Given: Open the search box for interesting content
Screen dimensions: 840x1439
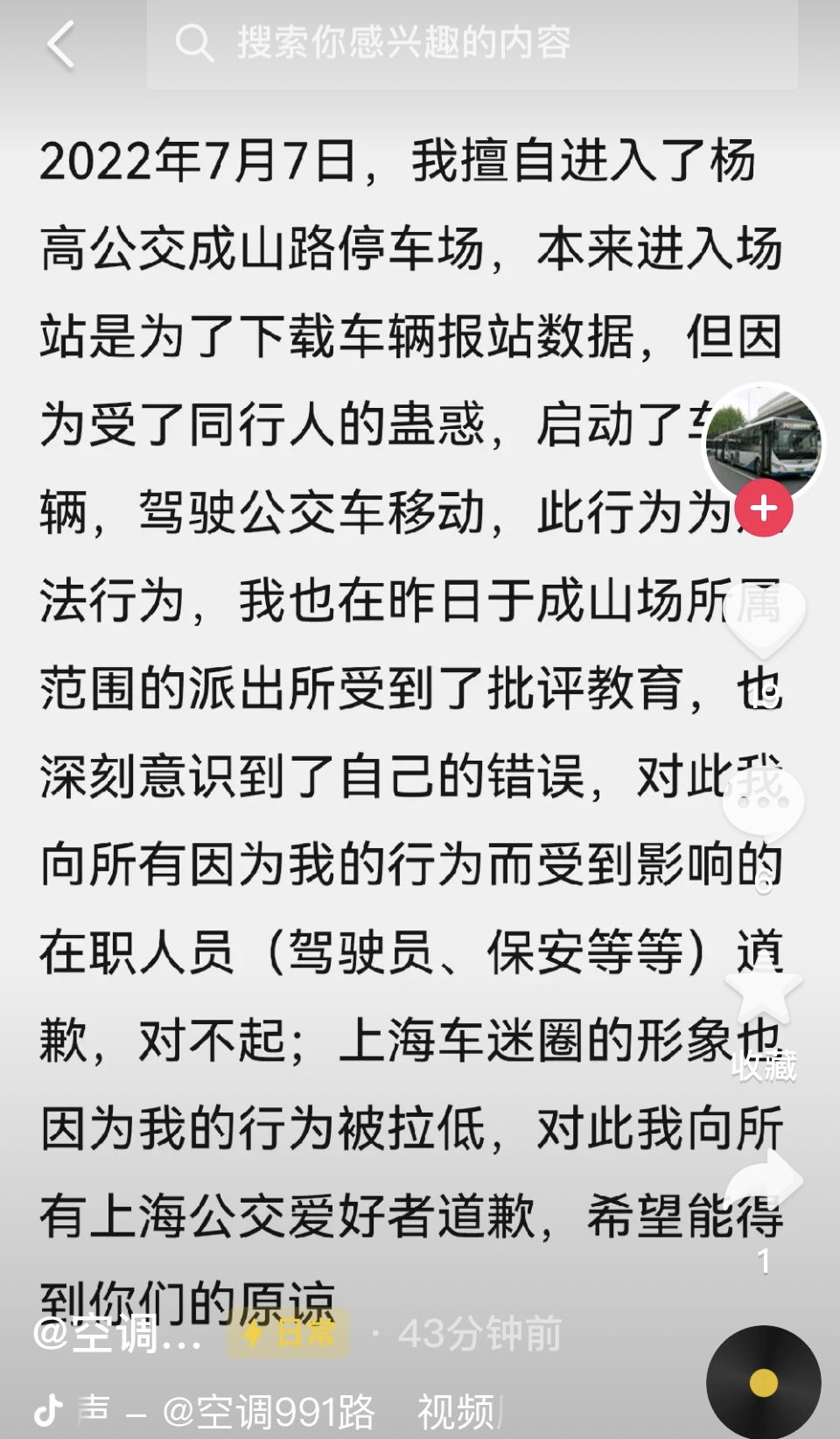Looking at the screenshot, I should pos(472,43).
